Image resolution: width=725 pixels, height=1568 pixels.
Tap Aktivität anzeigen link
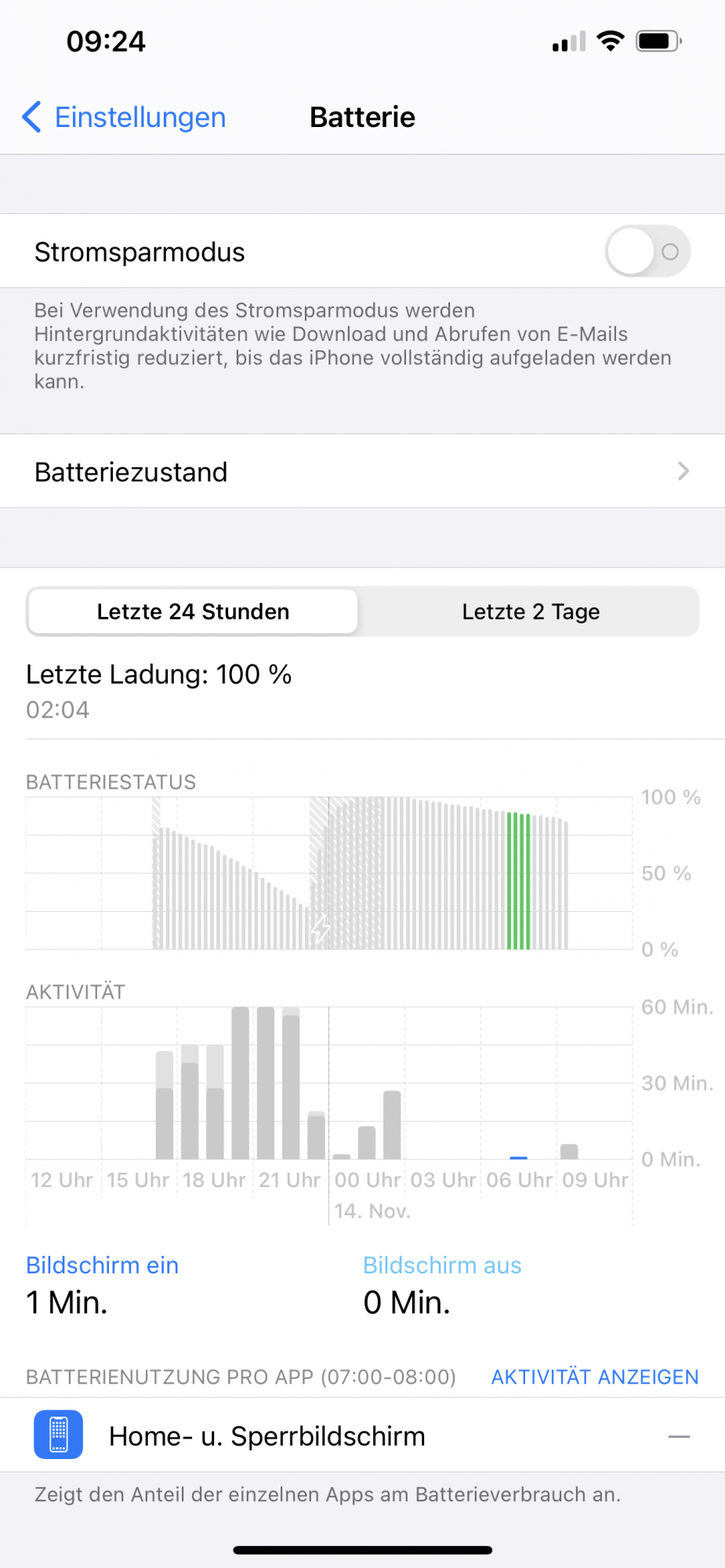tap(594, 1377)
